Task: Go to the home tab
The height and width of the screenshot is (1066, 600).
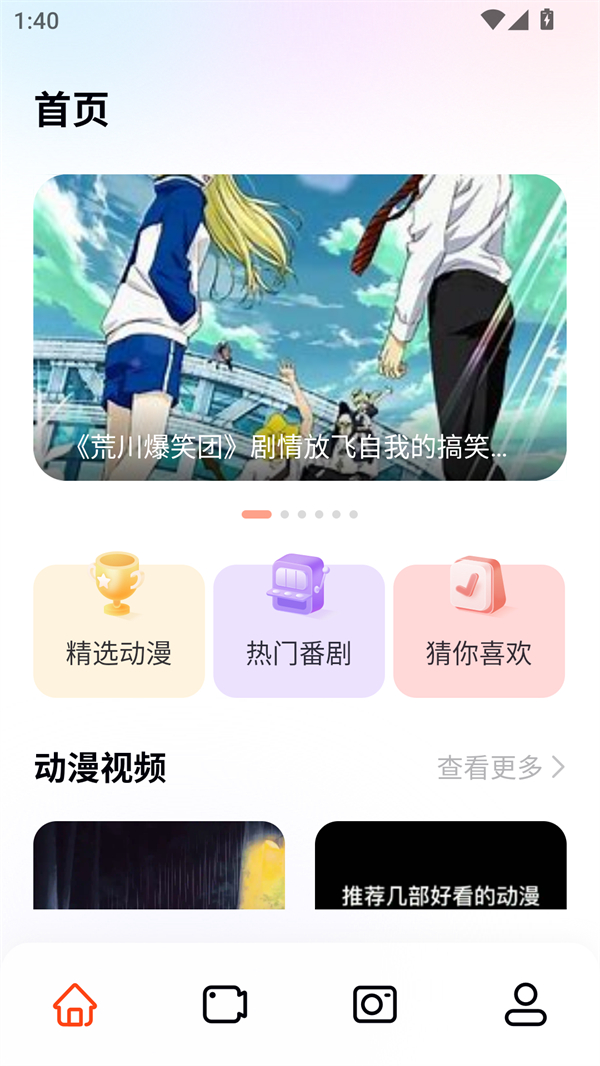Action: [75, 1004]
